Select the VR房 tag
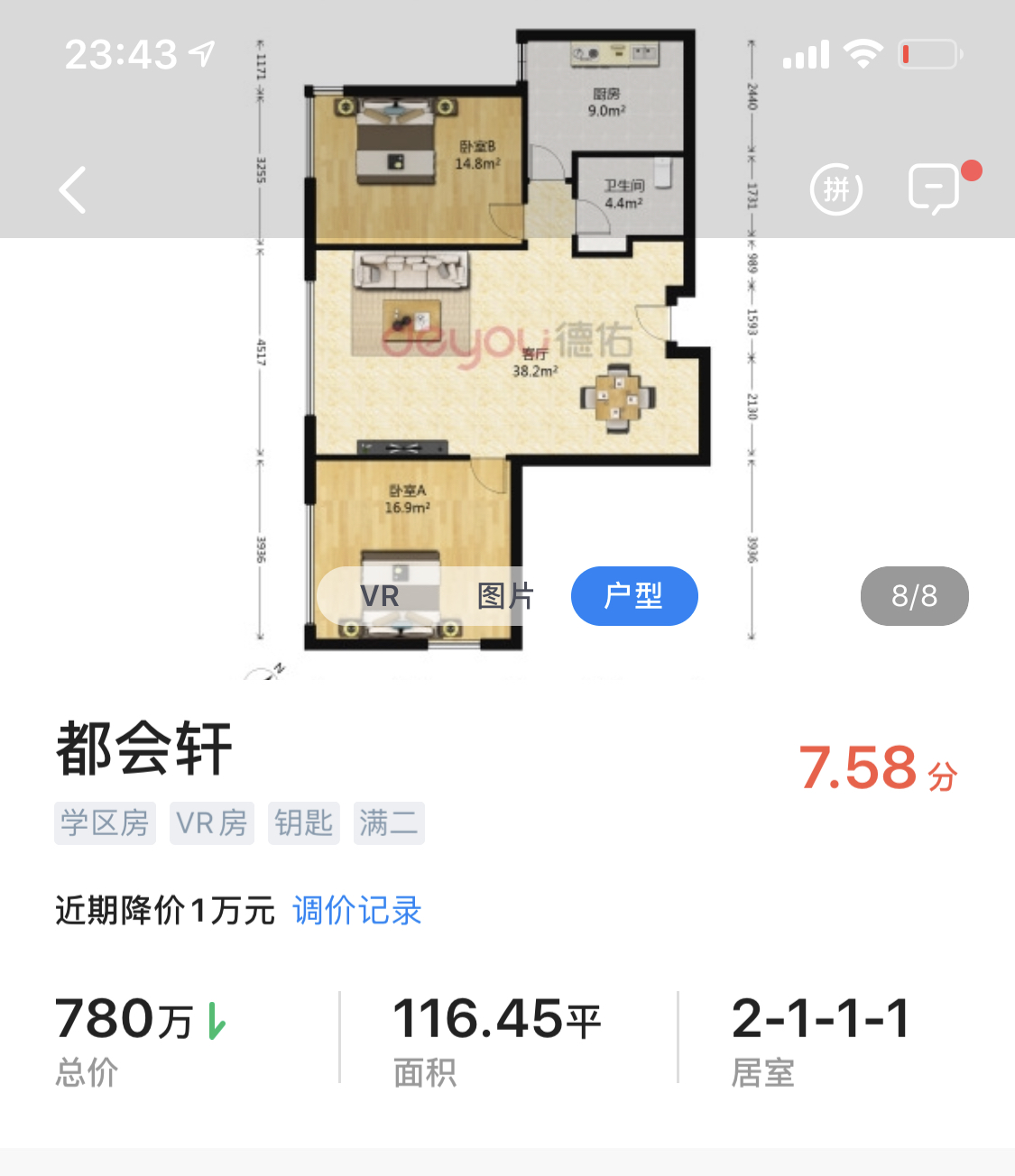 (211, 822)
